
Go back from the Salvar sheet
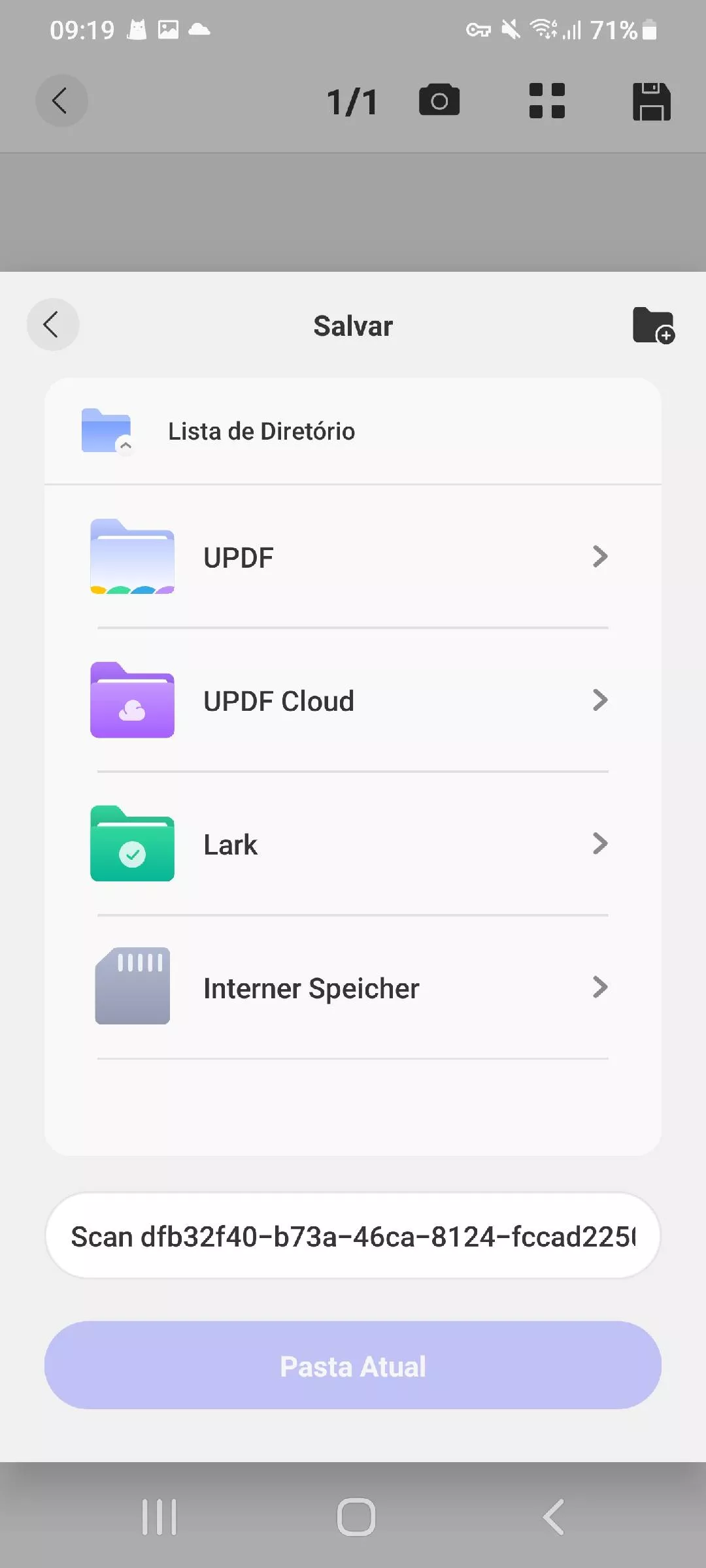(x=52, y=325)
